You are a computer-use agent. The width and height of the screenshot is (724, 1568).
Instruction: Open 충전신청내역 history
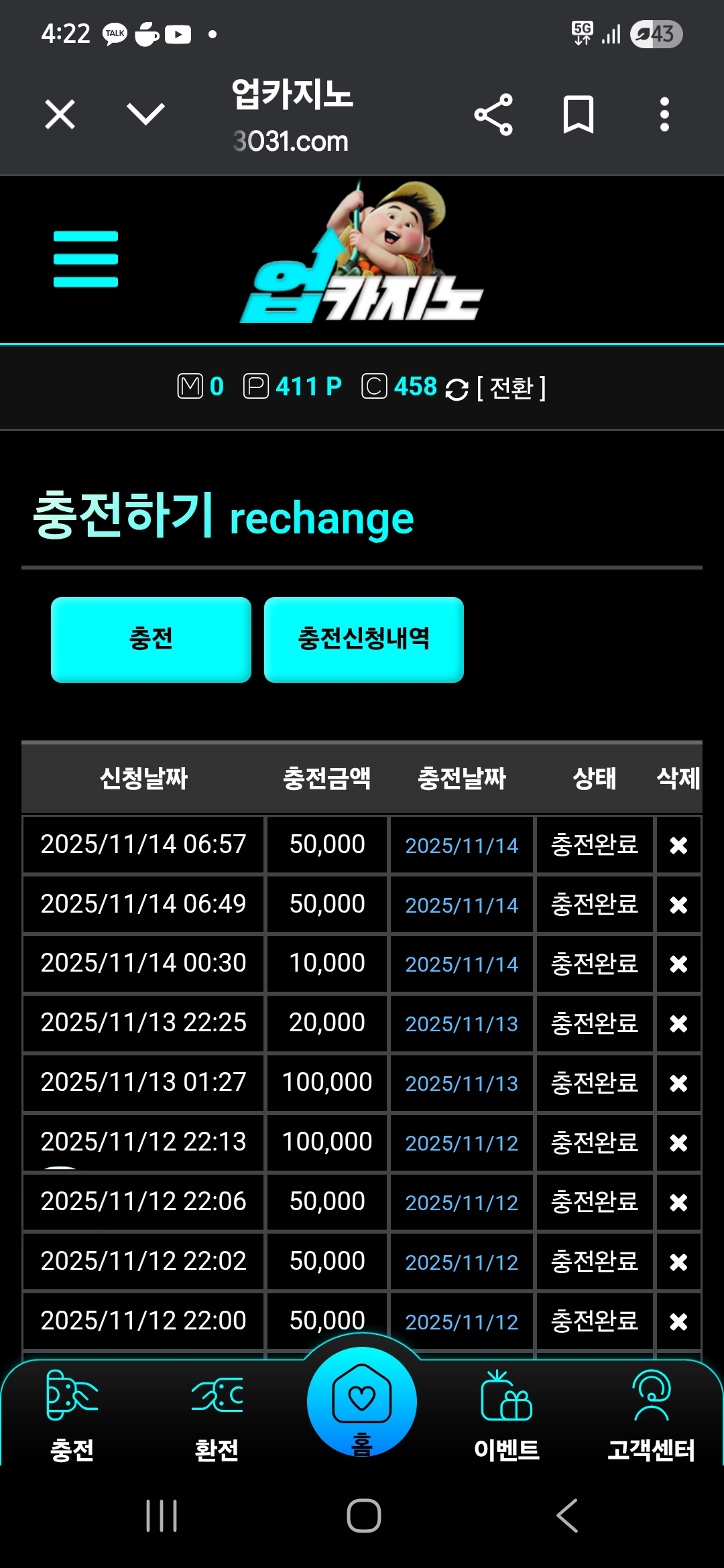coord(363,639)
